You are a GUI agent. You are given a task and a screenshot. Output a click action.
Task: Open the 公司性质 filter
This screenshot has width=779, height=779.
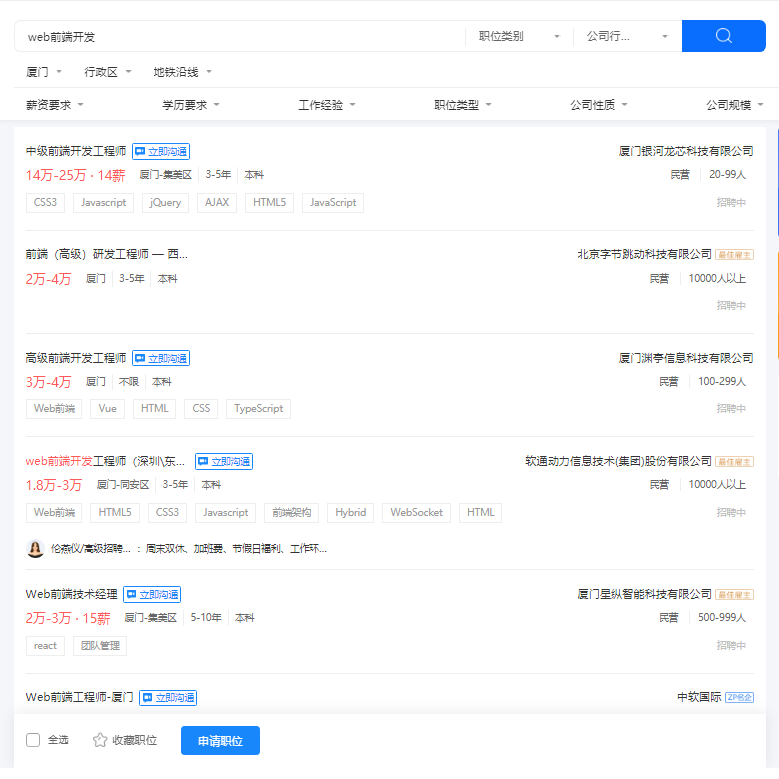(x=599, y=105)
